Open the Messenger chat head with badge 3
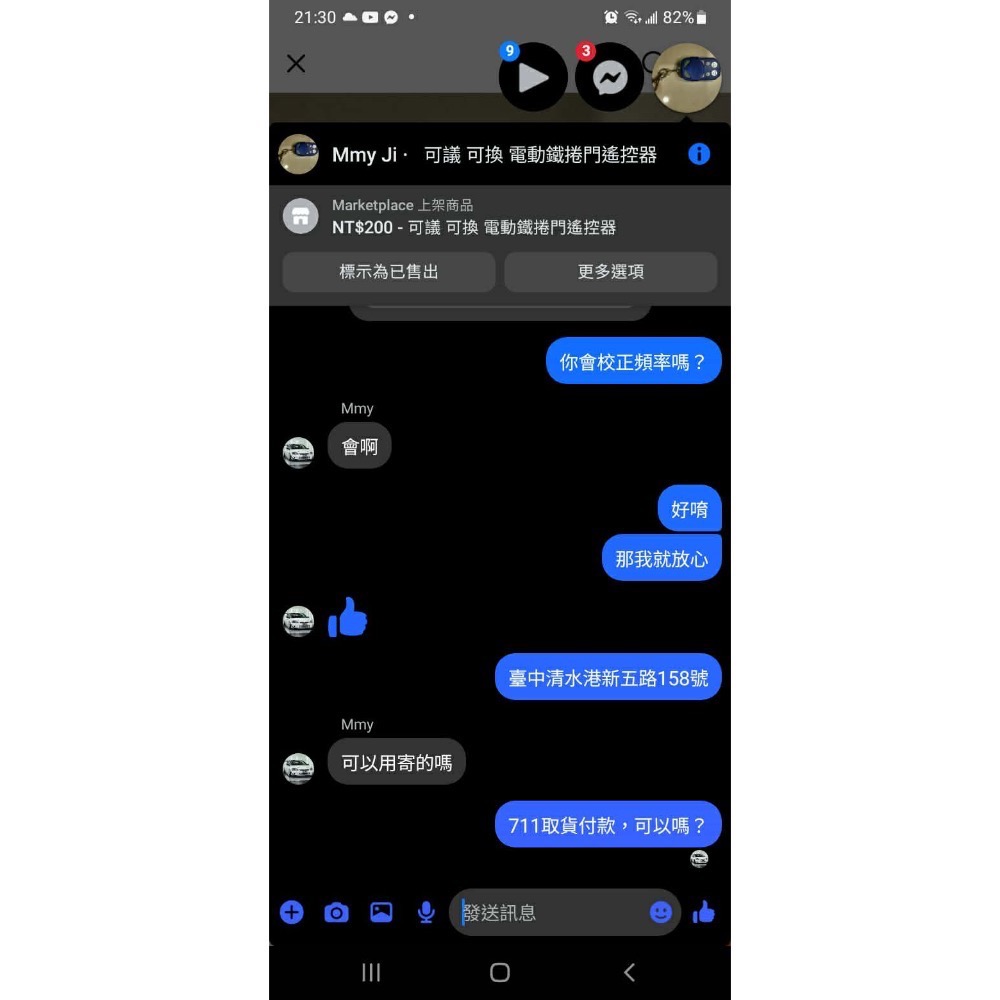This screenshot has height=1000, width=1000. (610, 77)
